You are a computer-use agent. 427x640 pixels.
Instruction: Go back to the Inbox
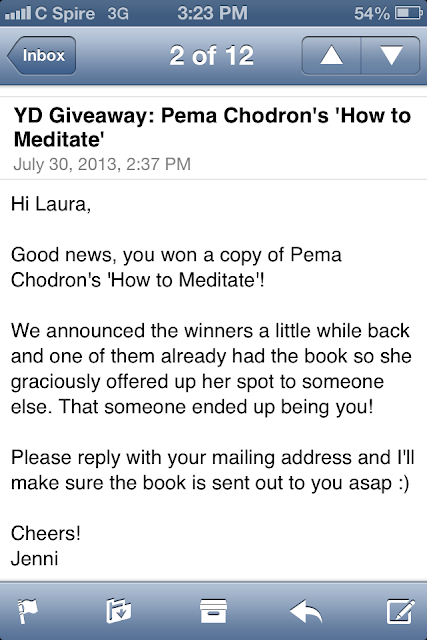tap(42, 56)
